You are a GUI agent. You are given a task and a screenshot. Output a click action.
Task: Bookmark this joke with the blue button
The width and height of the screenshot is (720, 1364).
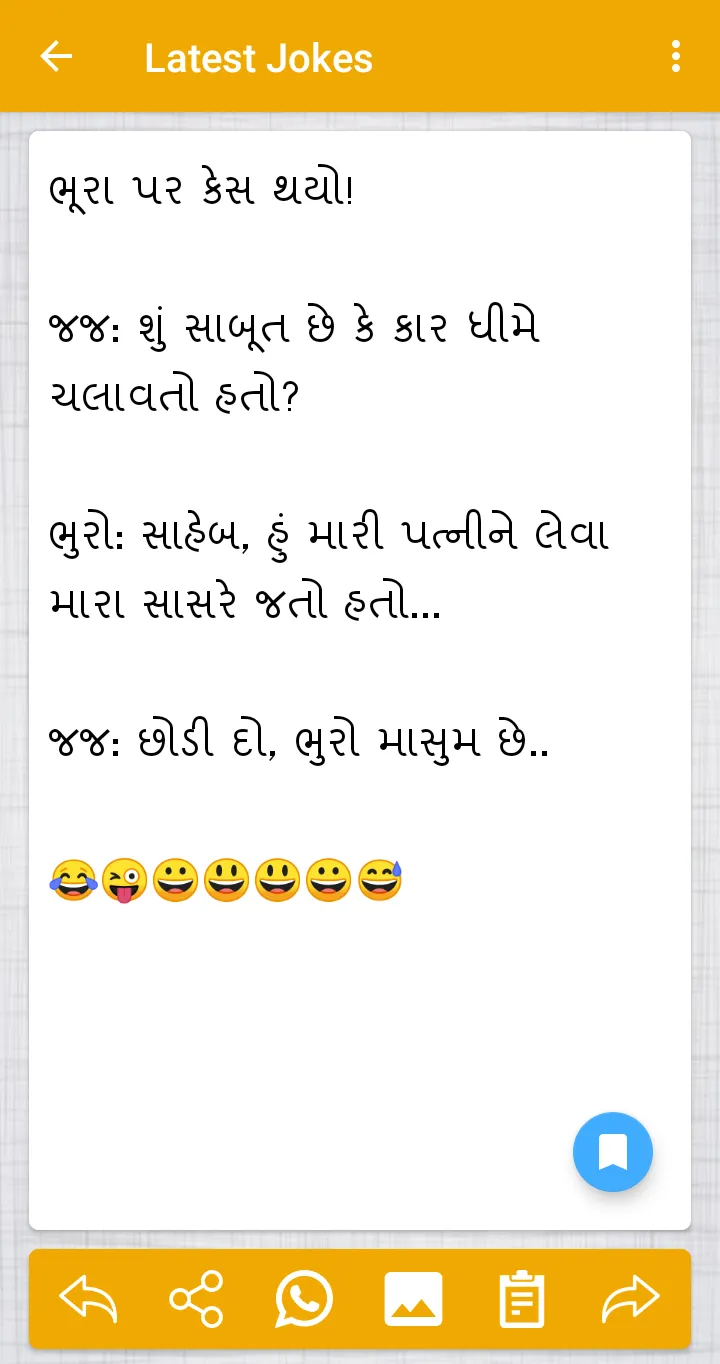coord(613,1152)
